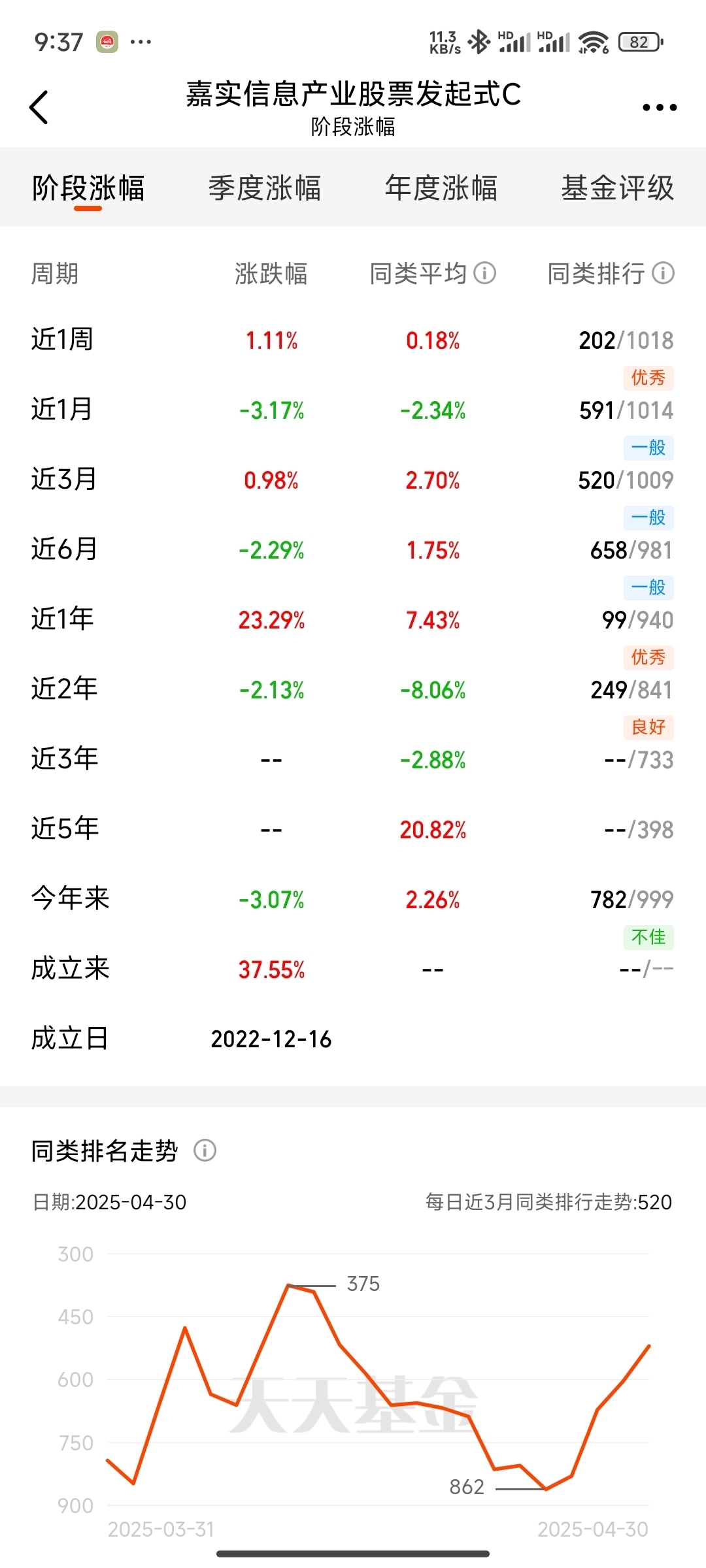
Task: Select the 阶段涨幅 tab
Action: tap(88, 188)
